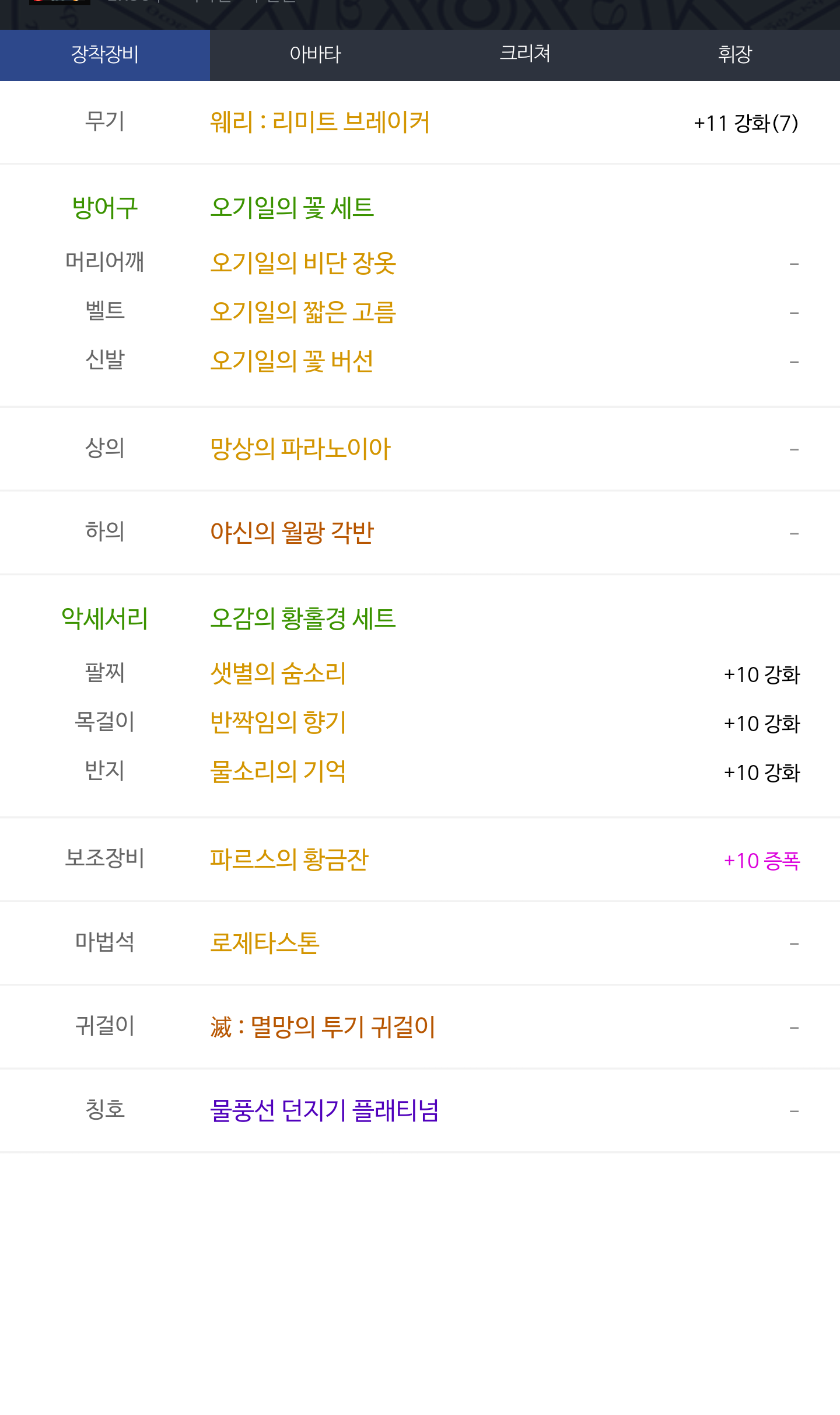Open the 휘장 tab

pyautogui.click(x=735, y=55)
